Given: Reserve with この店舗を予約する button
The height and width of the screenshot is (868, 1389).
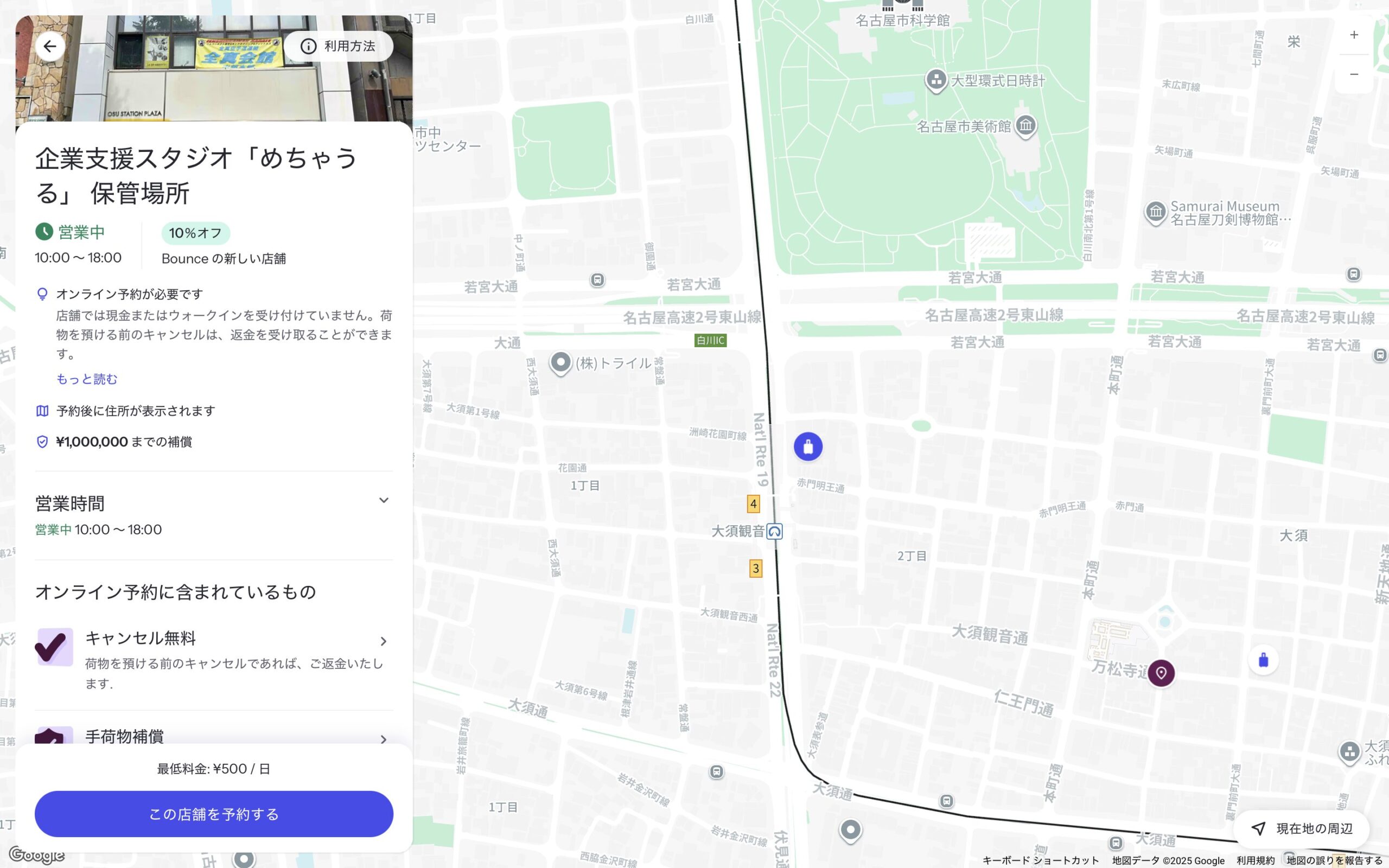Looking at the screenshot, I should pyautogui.click(x=214, y=814).
